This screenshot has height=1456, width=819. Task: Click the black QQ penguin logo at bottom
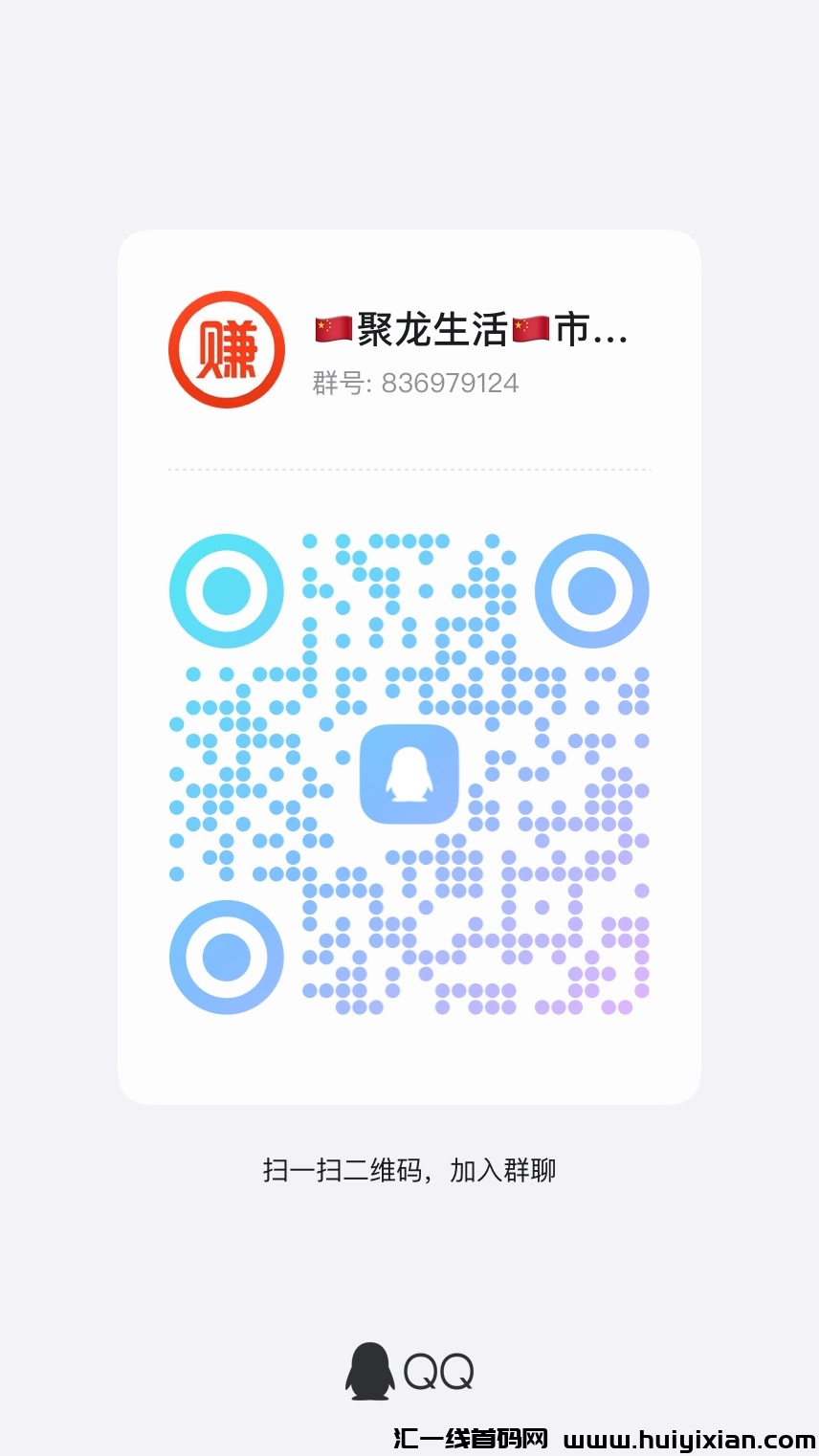pos(370,1370)
